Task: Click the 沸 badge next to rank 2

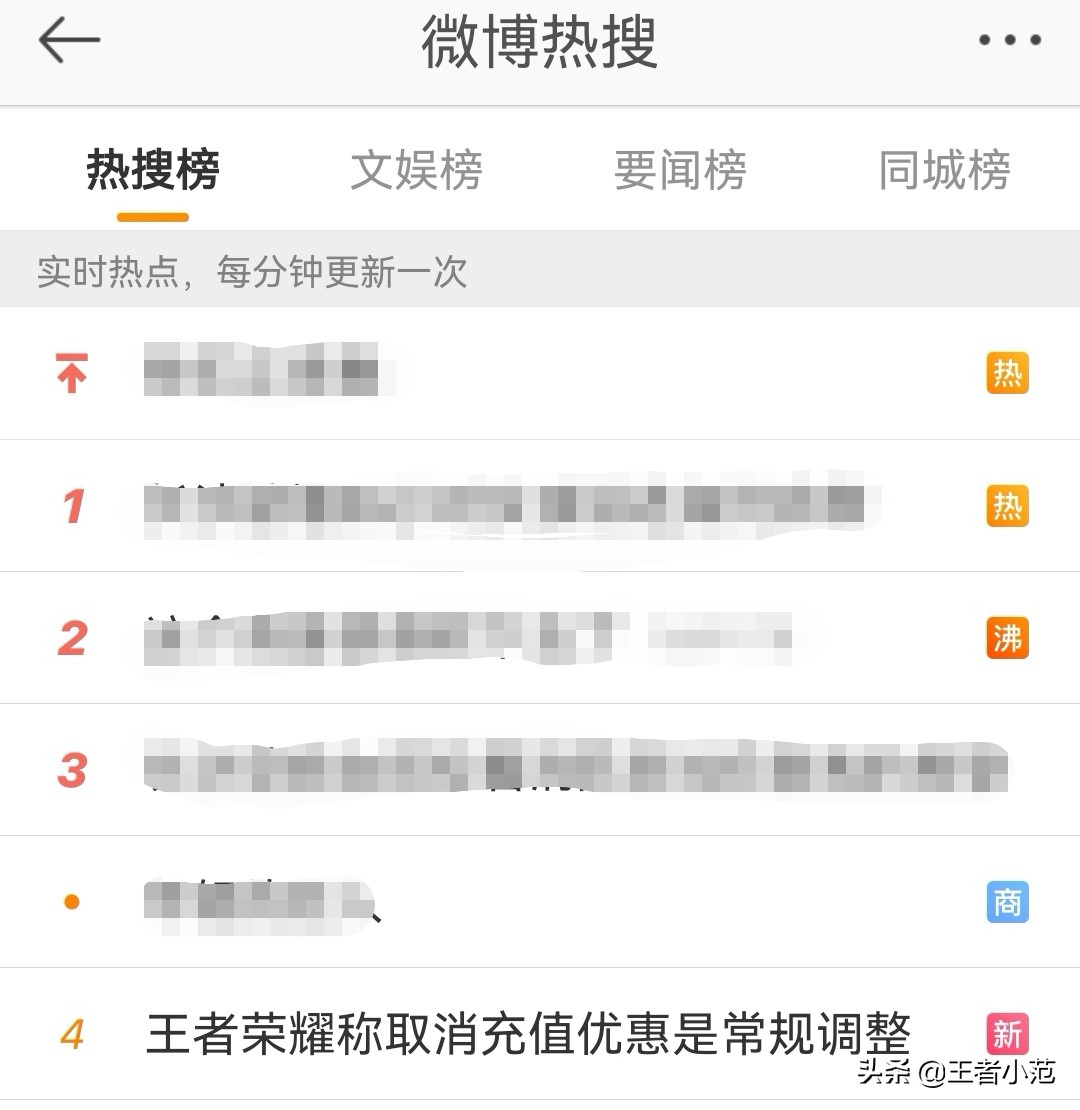Action: [x=1007, y=638]
